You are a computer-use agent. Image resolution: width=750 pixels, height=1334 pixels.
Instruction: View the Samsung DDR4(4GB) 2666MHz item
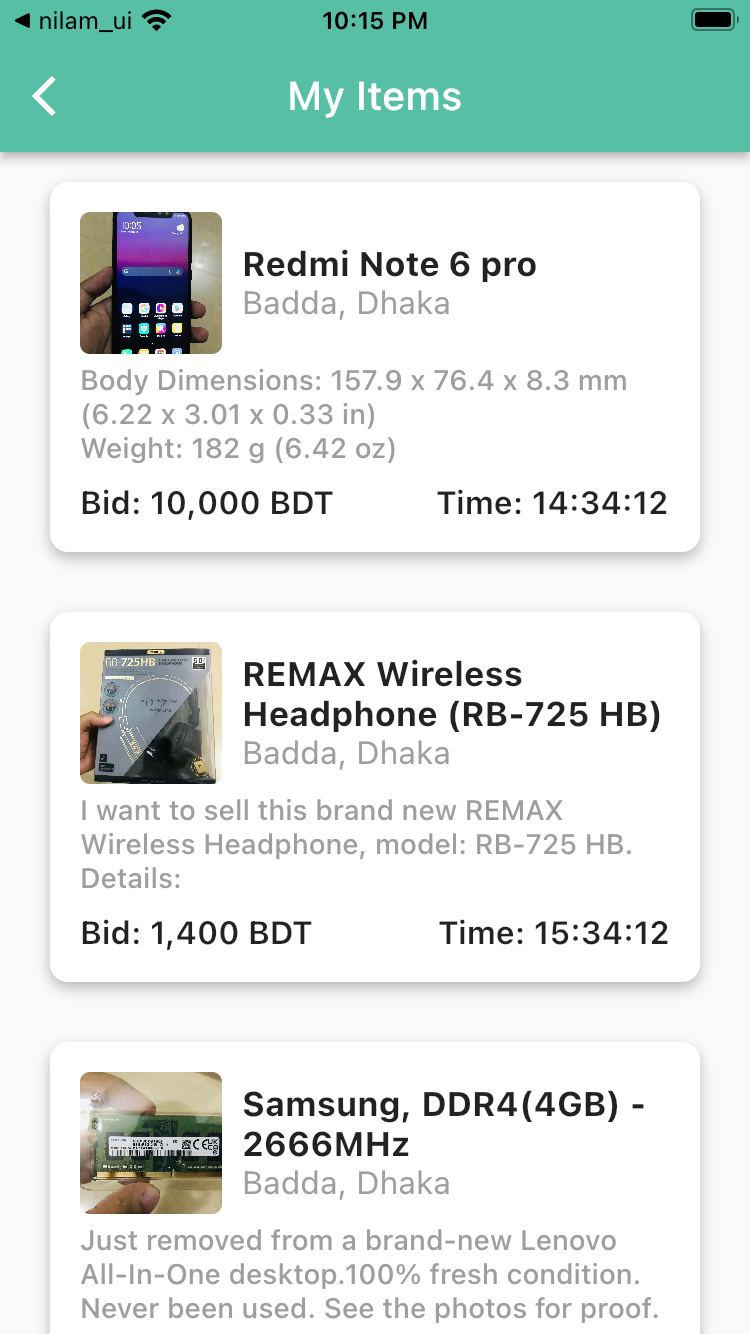click(x=443, y=1125)
